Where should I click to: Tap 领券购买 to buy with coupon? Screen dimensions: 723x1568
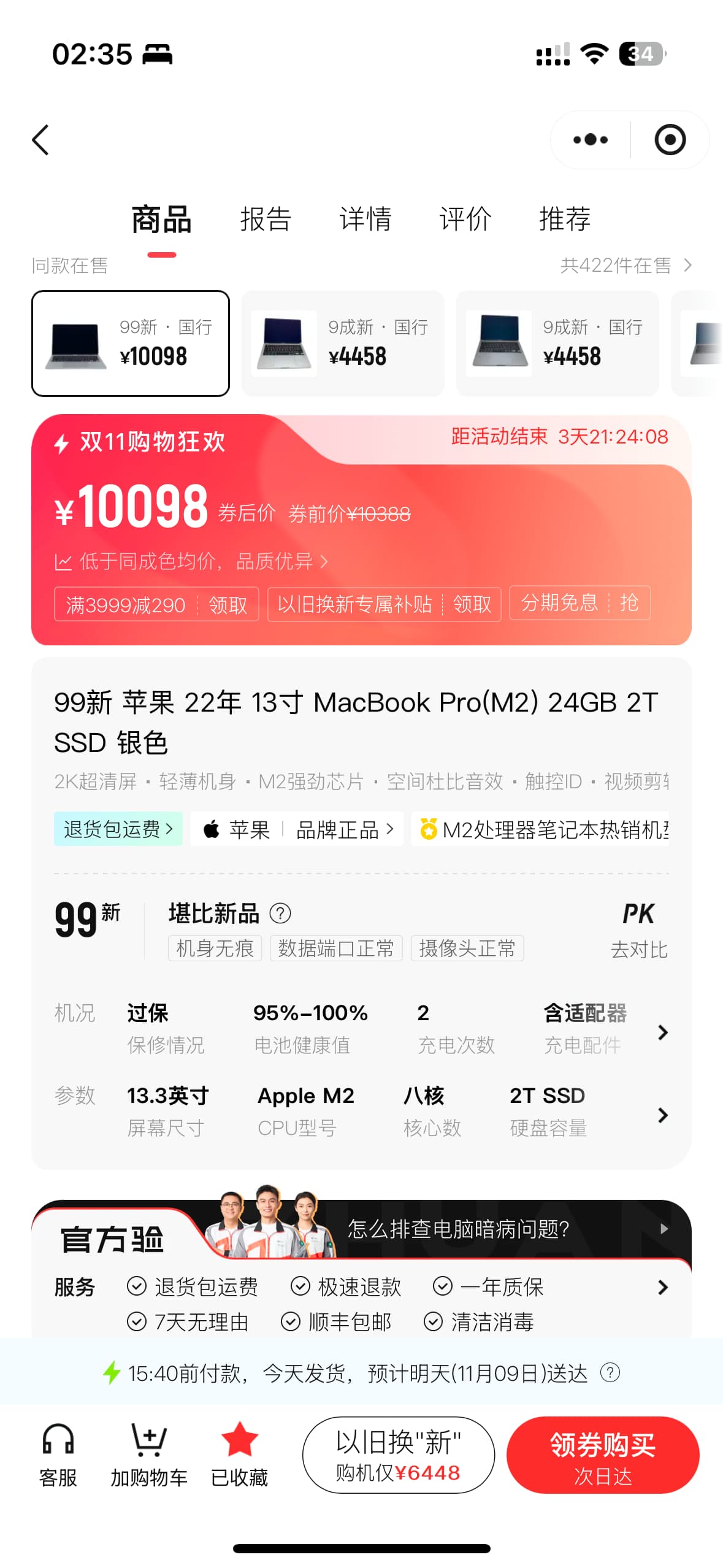coord(603,1455)
